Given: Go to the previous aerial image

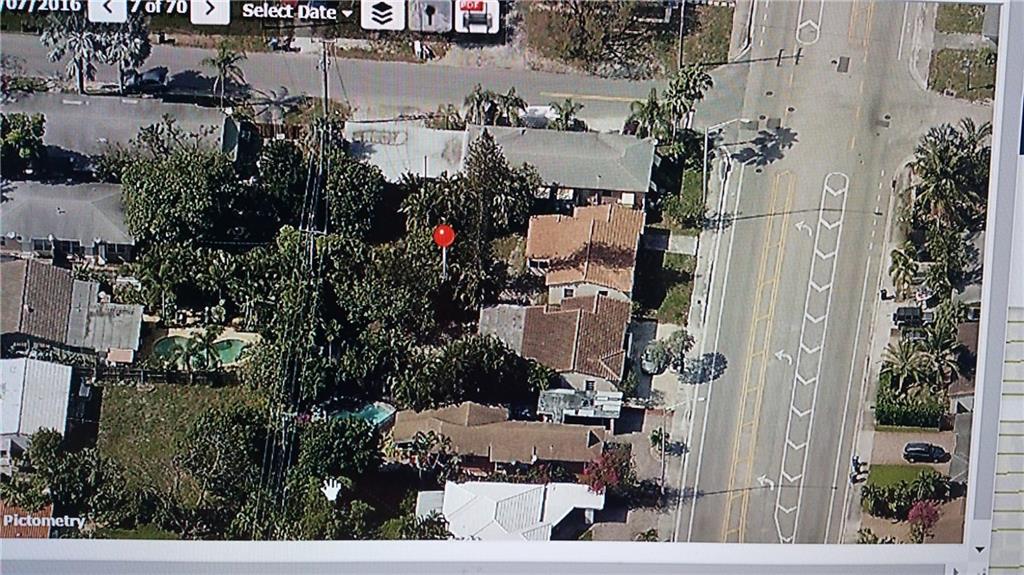Looking at the screenshot, I should click(107, 10).
